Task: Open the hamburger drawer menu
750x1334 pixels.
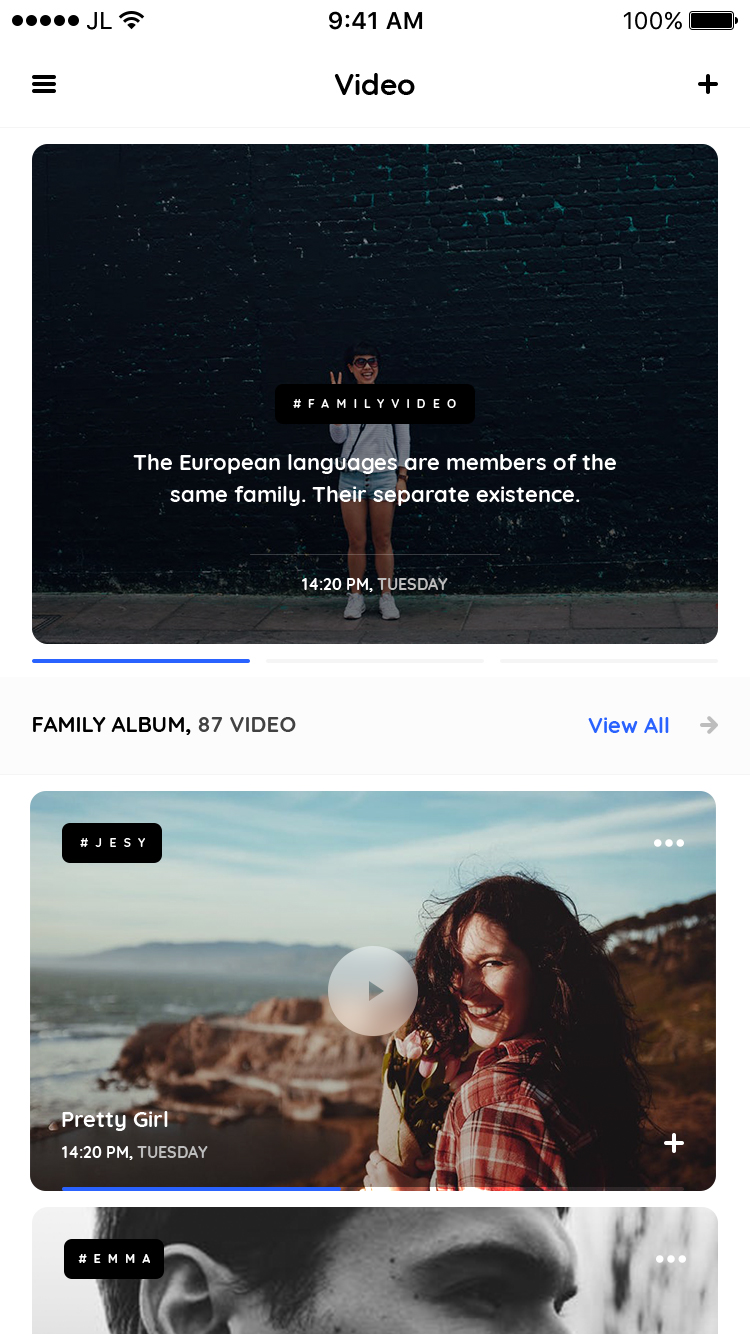Action: 44,85
